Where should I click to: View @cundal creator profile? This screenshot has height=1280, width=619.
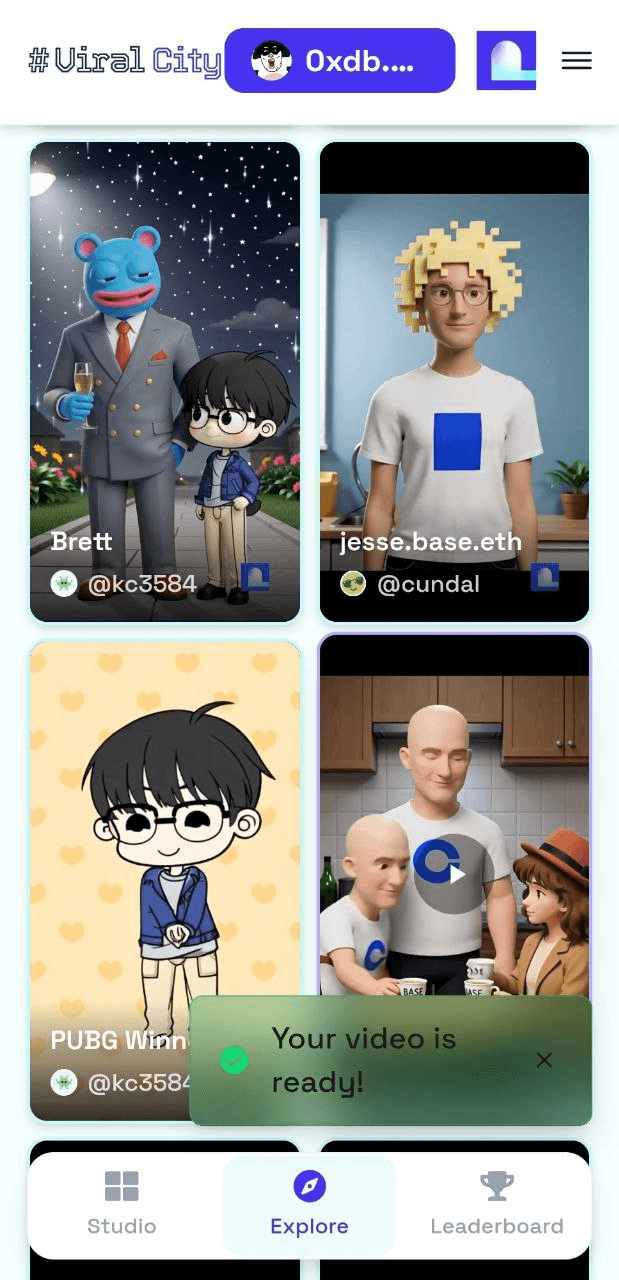click(x=427, y=584)
